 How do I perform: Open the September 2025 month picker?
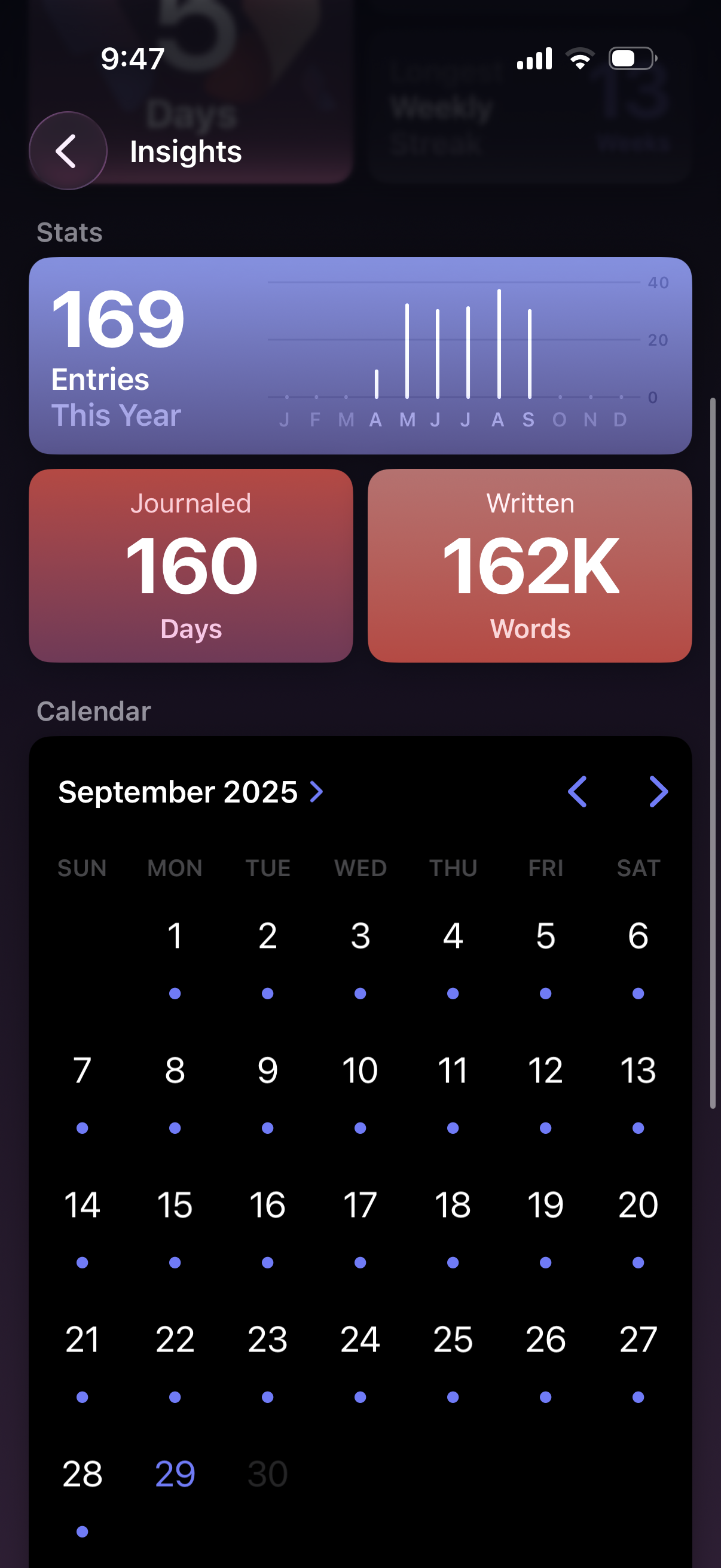click(191, 792)
